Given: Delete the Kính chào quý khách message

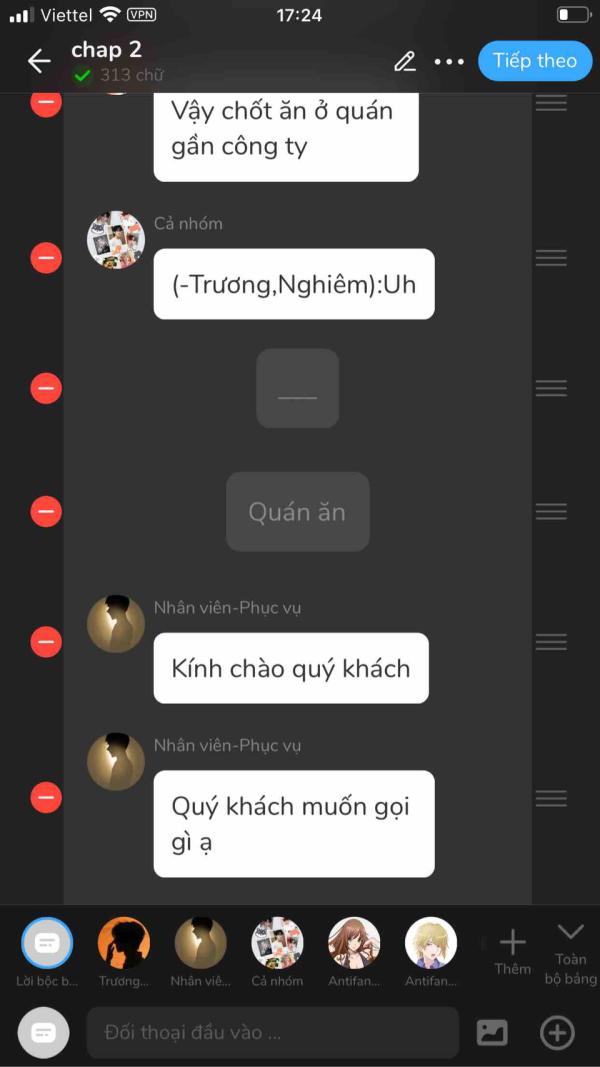Looking at the screenshot, I should (46, 642).
